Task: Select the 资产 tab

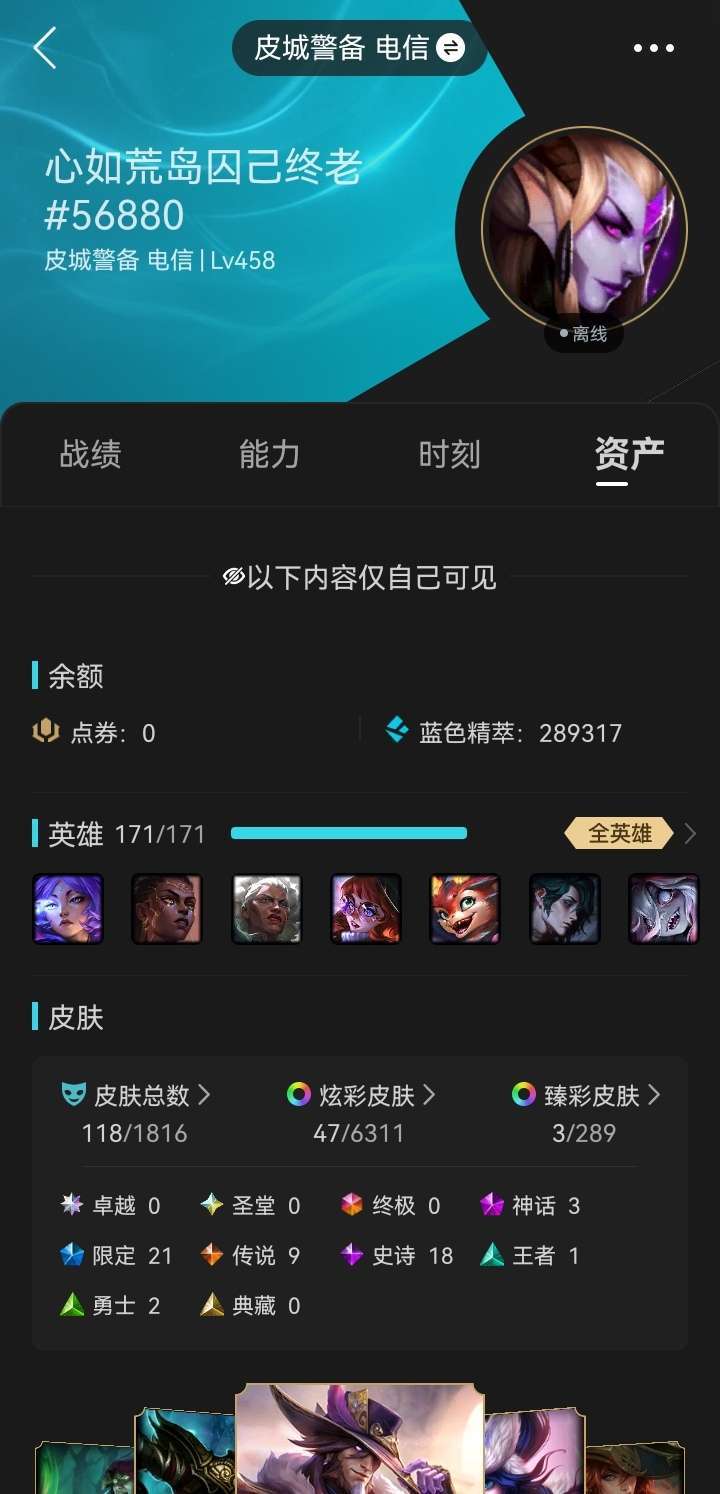Action: [x=629, y=455]
